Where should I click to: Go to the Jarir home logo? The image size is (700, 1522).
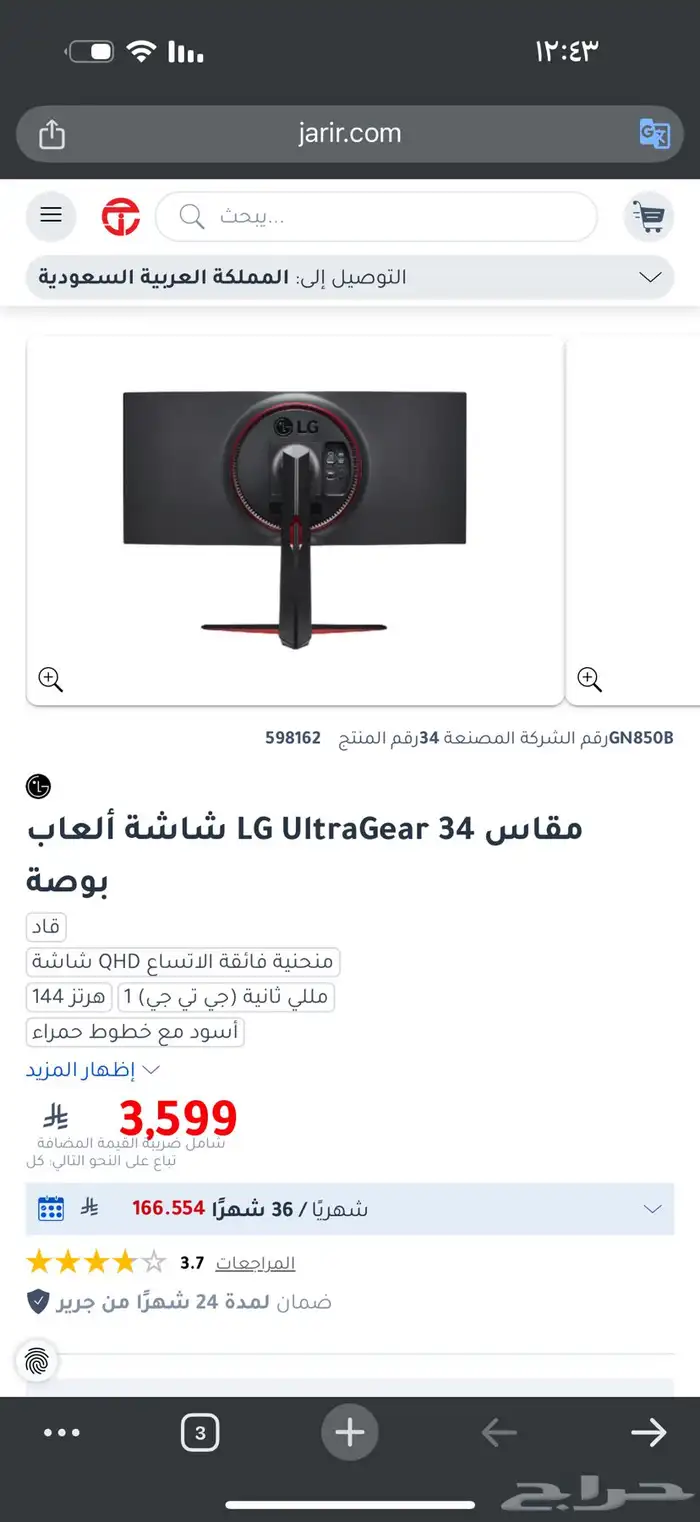pyautogui.click(x=121, y=217)
